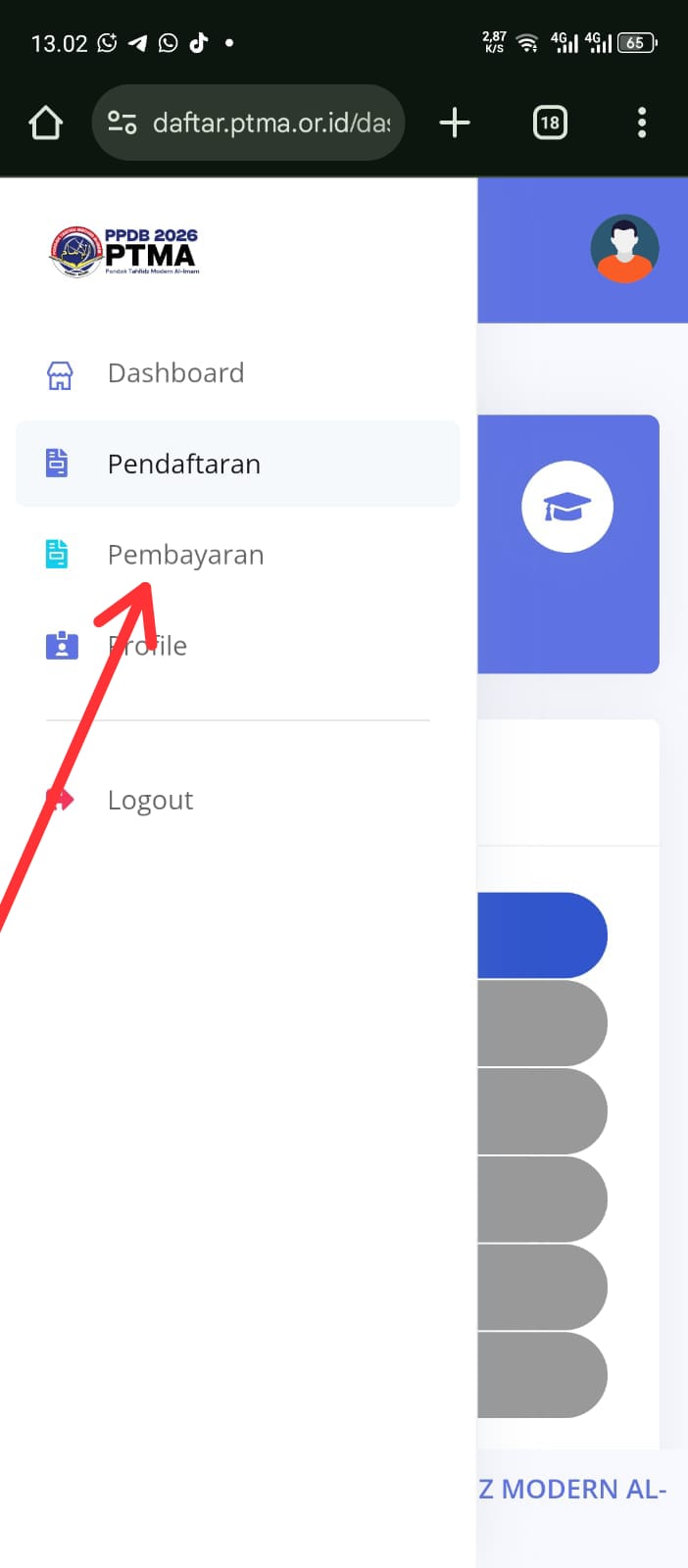Image resolution: width=688 pixels, height=1568 pixels.
Task: Tap the address bar URL
Action: (x=270, y=122)
